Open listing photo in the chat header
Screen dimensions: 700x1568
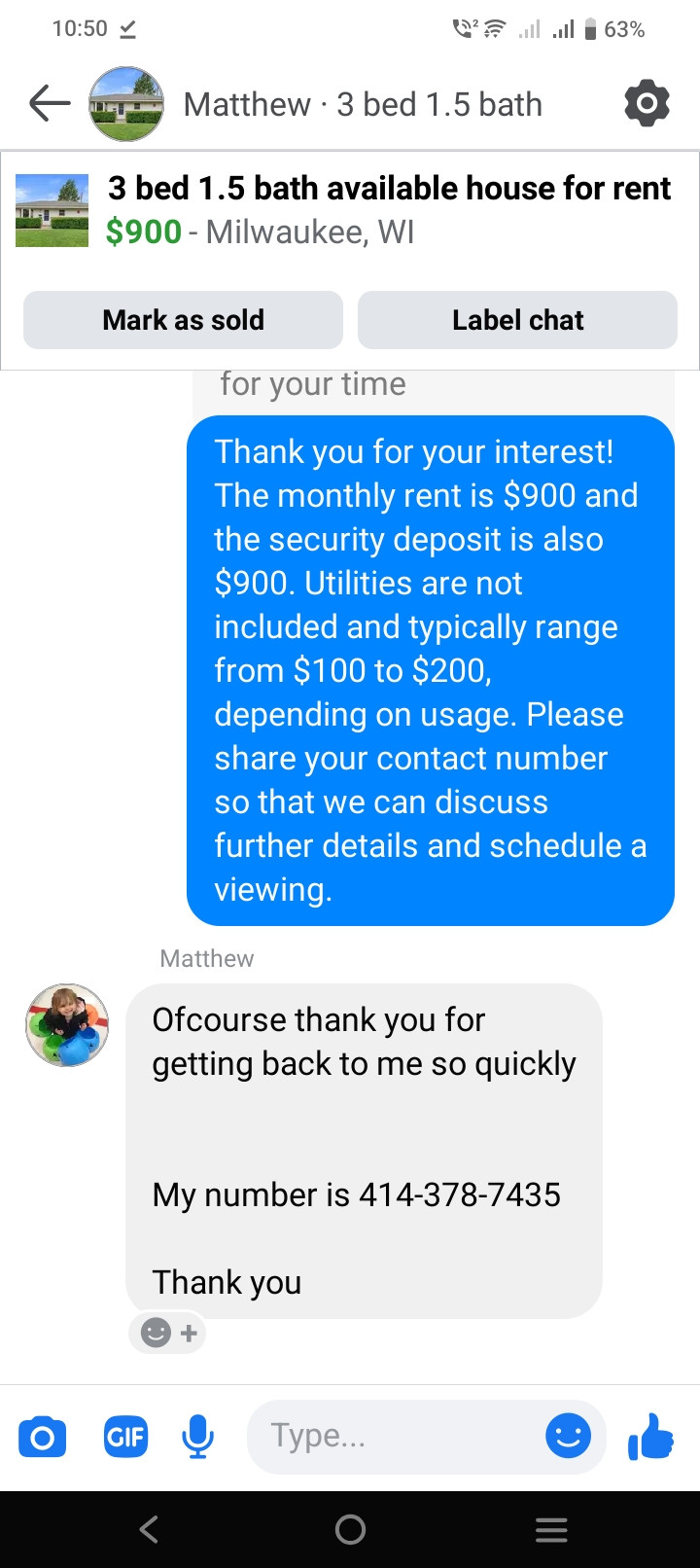point(126,104)
